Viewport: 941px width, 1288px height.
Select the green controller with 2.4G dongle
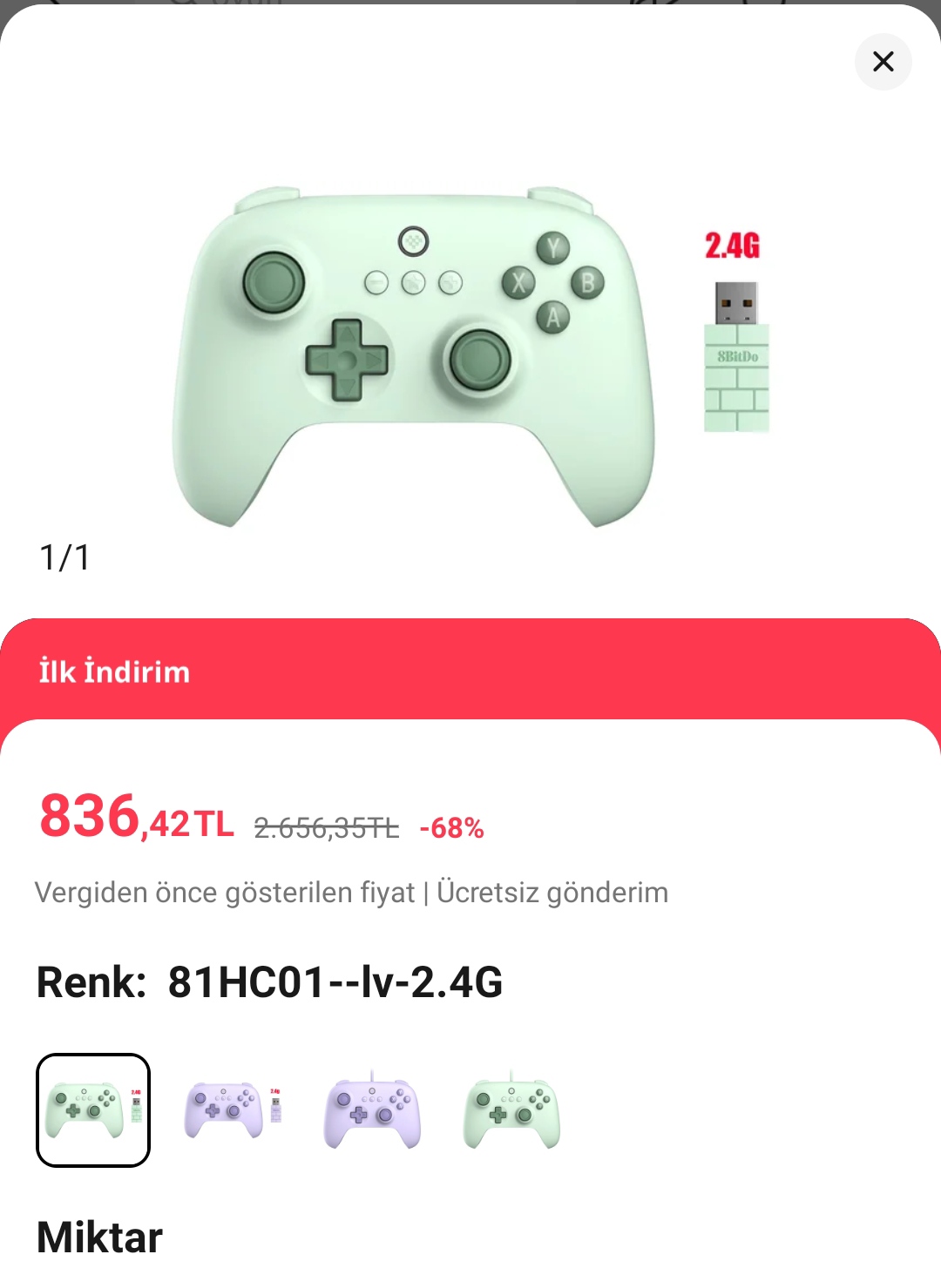(x=93, y=1109)
